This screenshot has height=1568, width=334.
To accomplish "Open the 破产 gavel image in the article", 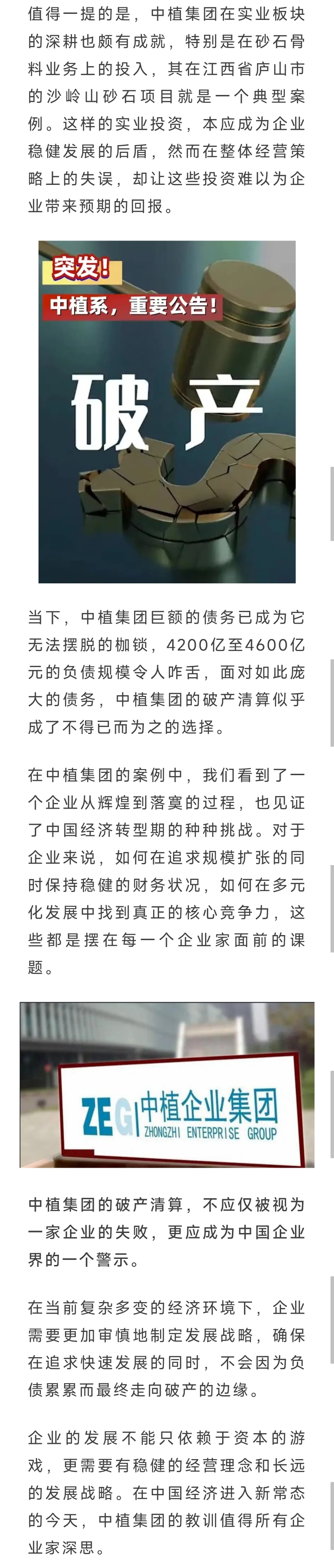I will click(167, 411).
